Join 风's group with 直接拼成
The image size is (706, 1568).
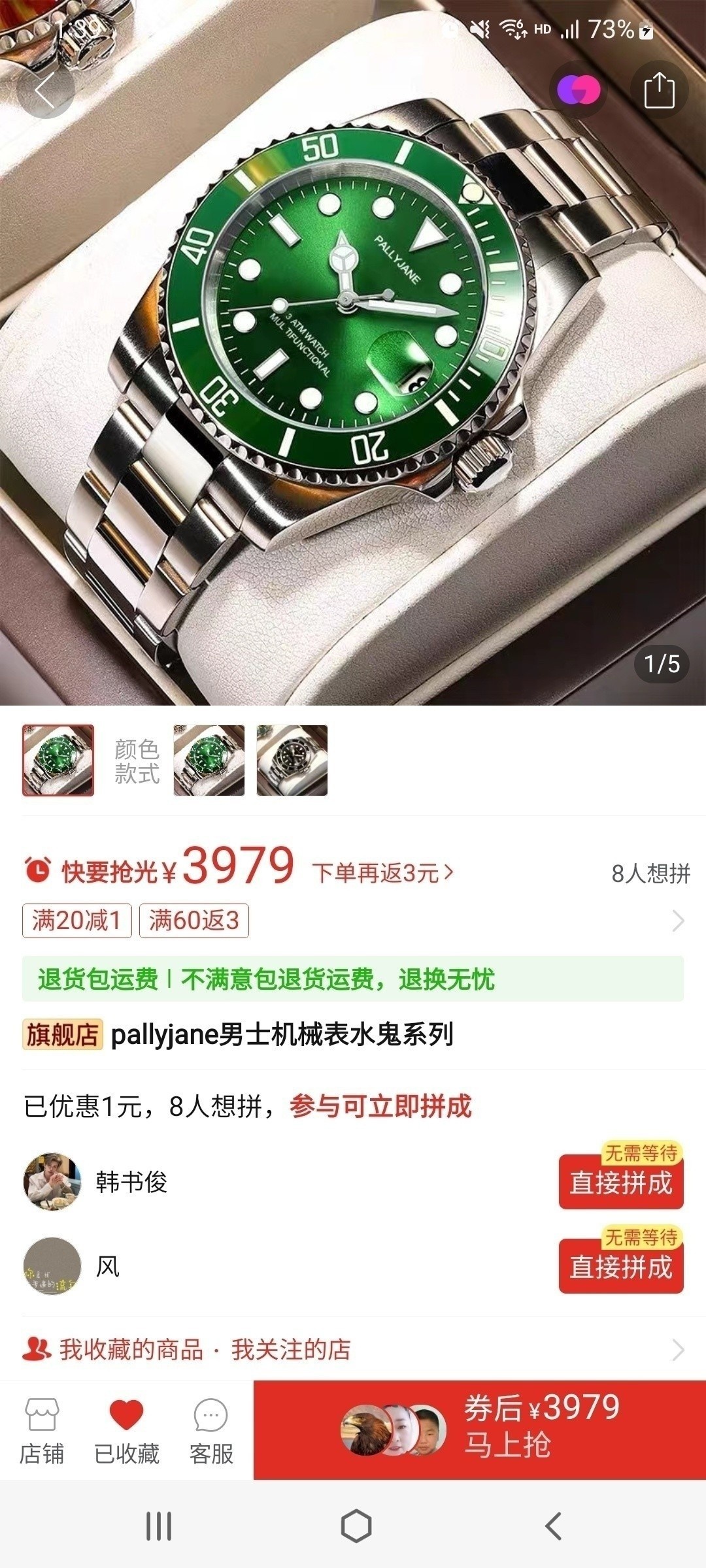pos(620,1267)
